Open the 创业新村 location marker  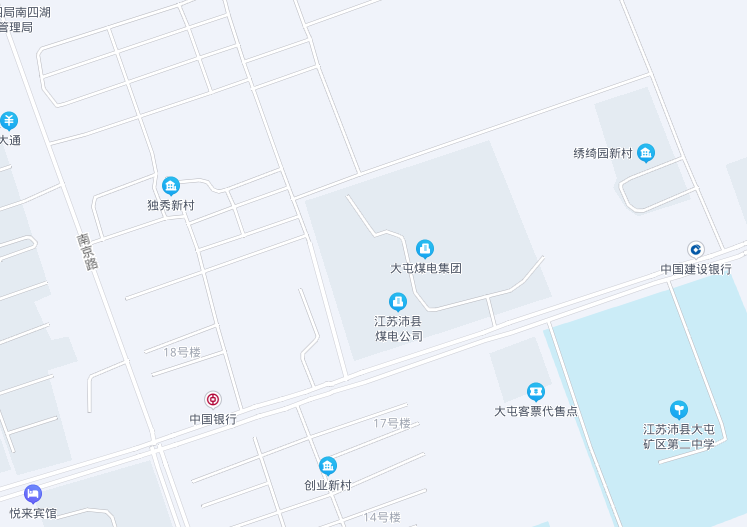(328, 466)
